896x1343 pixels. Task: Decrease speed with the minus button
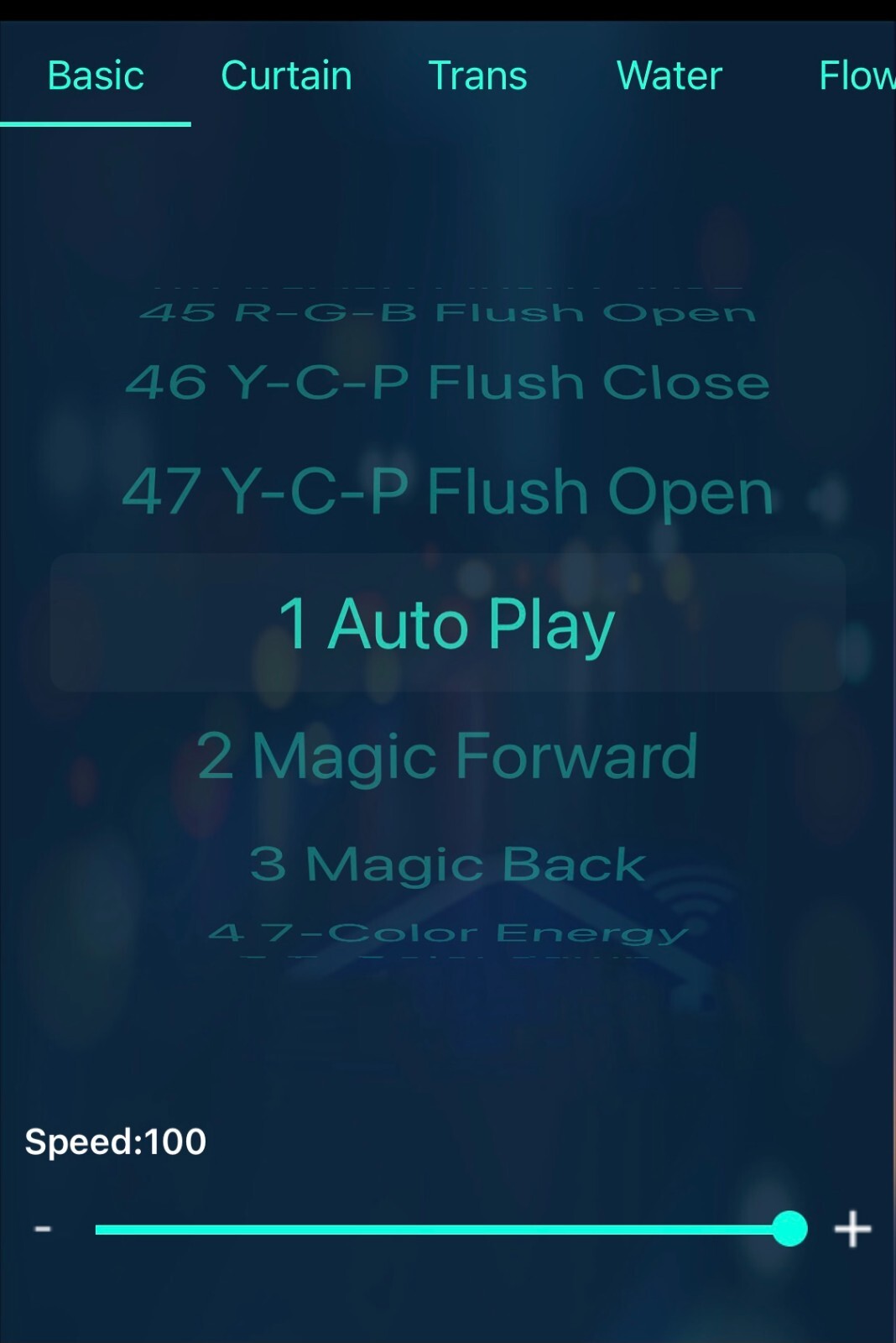[x=43, y=1230]
